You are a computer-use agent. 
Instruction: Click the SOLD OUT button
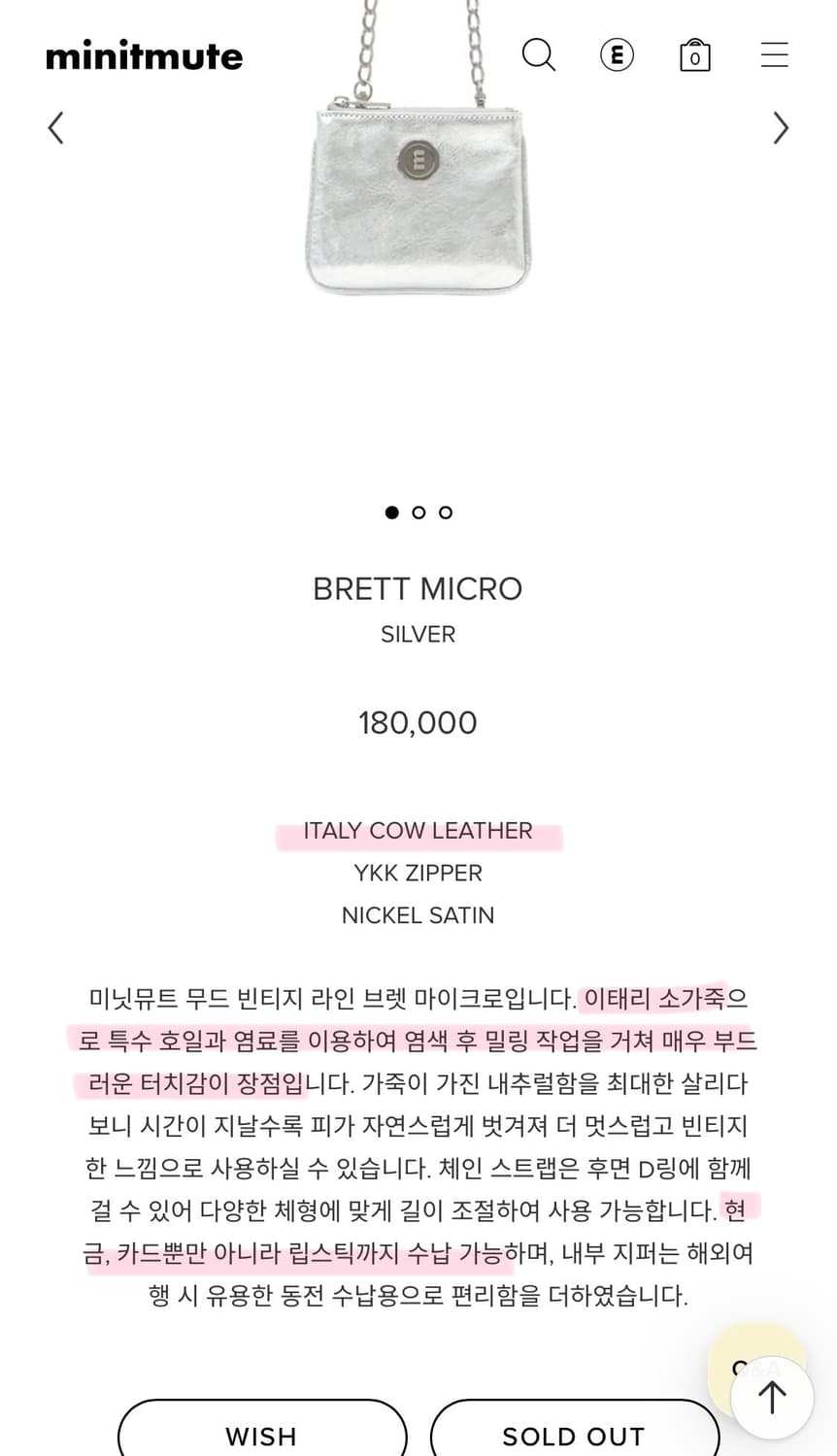point(574,1436)
